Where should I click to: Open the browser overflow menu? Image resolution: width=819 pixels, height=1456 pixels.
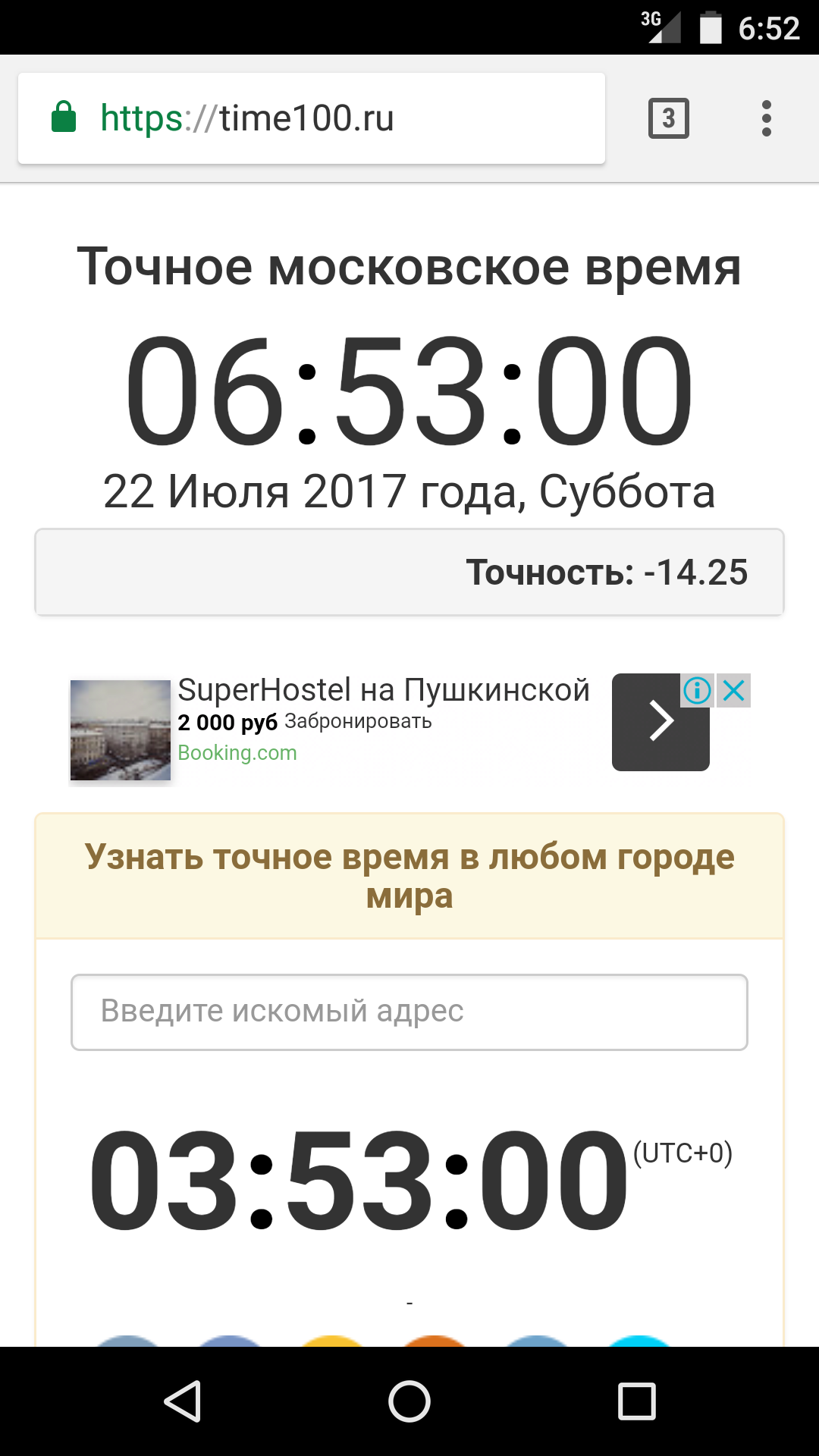point(766,118)
